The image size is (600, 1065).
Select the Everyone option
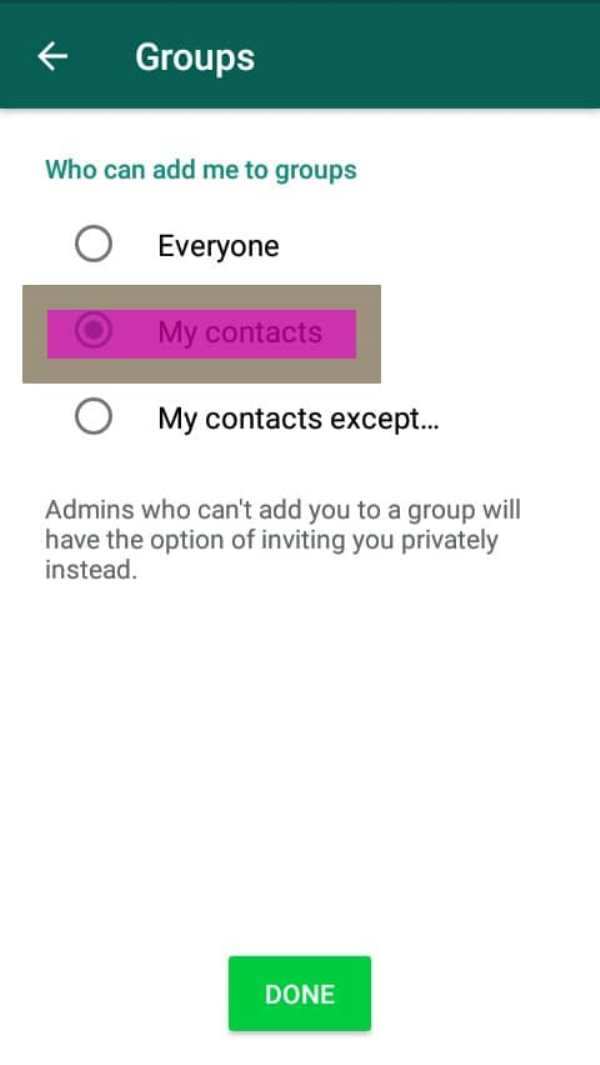(177, 245)
